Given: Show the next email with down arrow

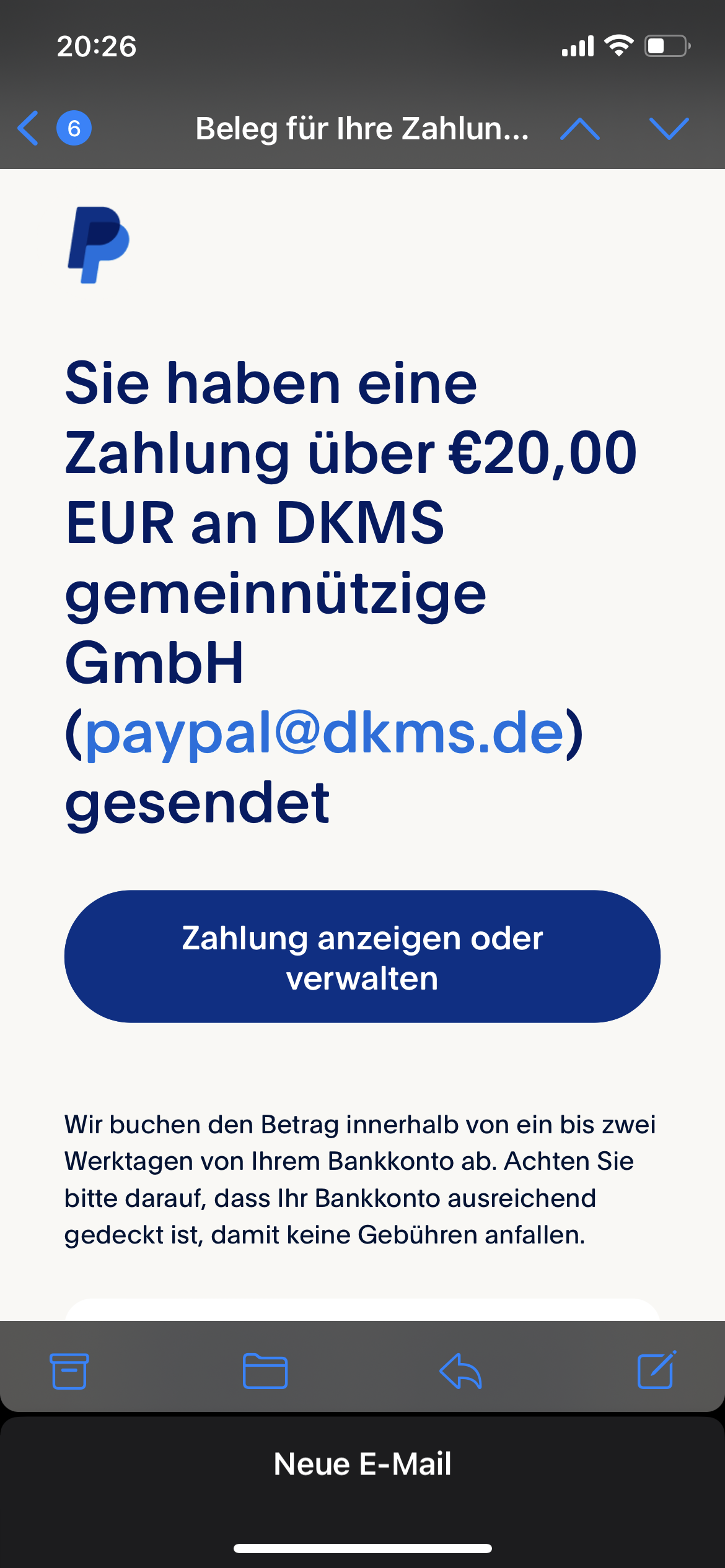Looking at the screenshot, I should click(669, 129).
